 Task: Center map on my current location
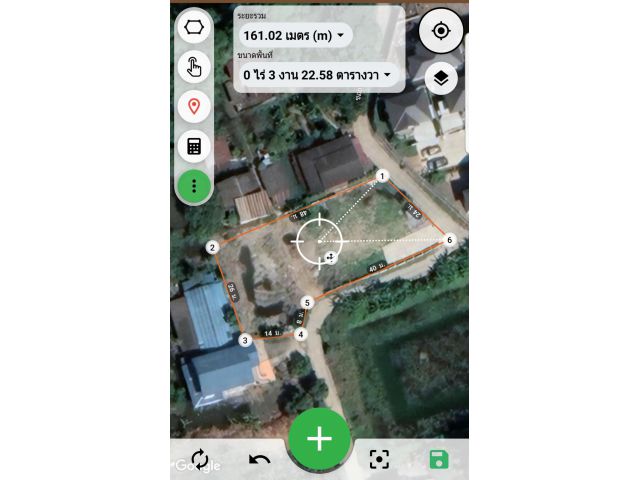pyautogui.click(x=440, y=31)
